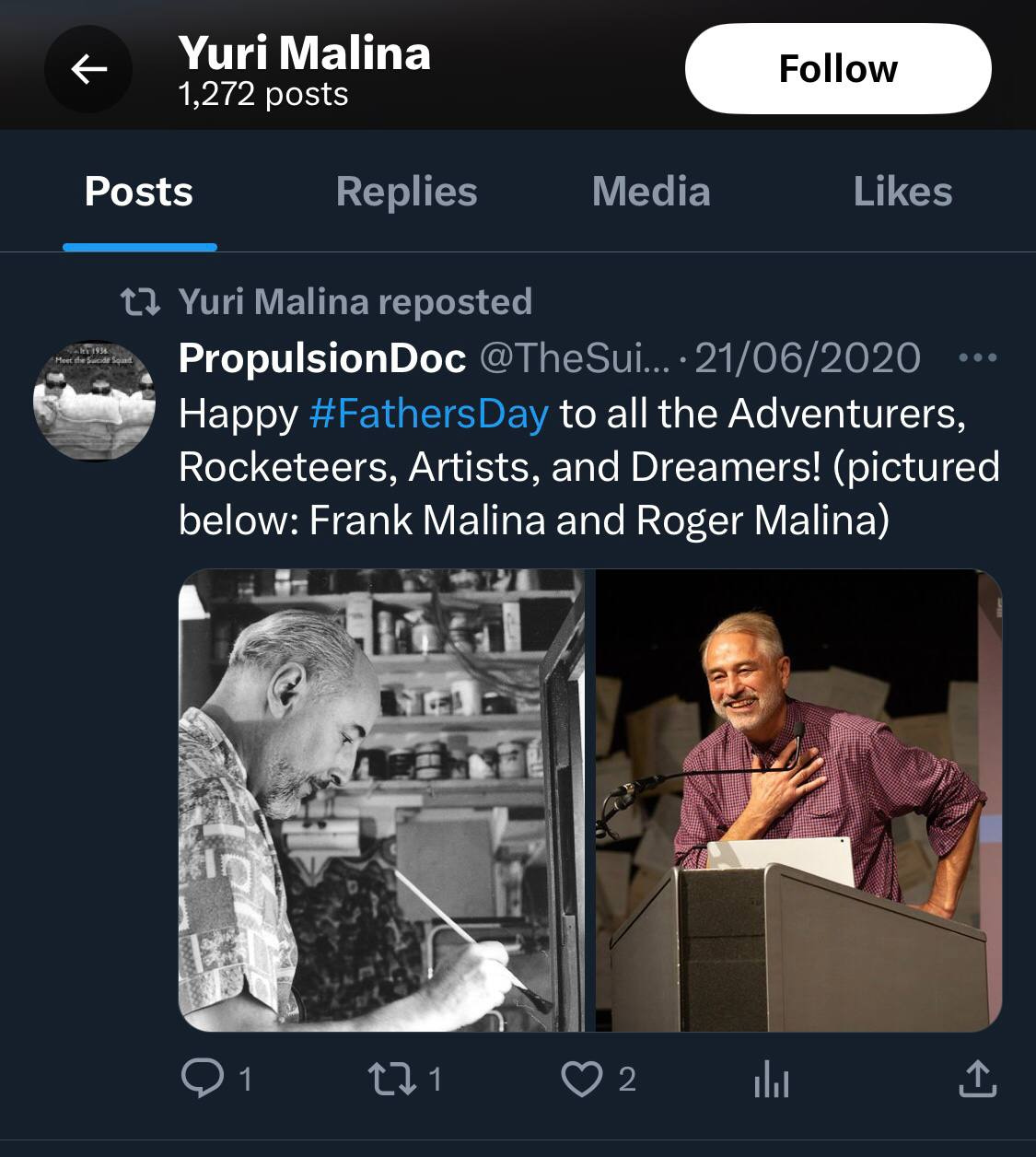The image size is (1036, 1157).
Task: Open the Likes tab
Action: tap(902, 192)
